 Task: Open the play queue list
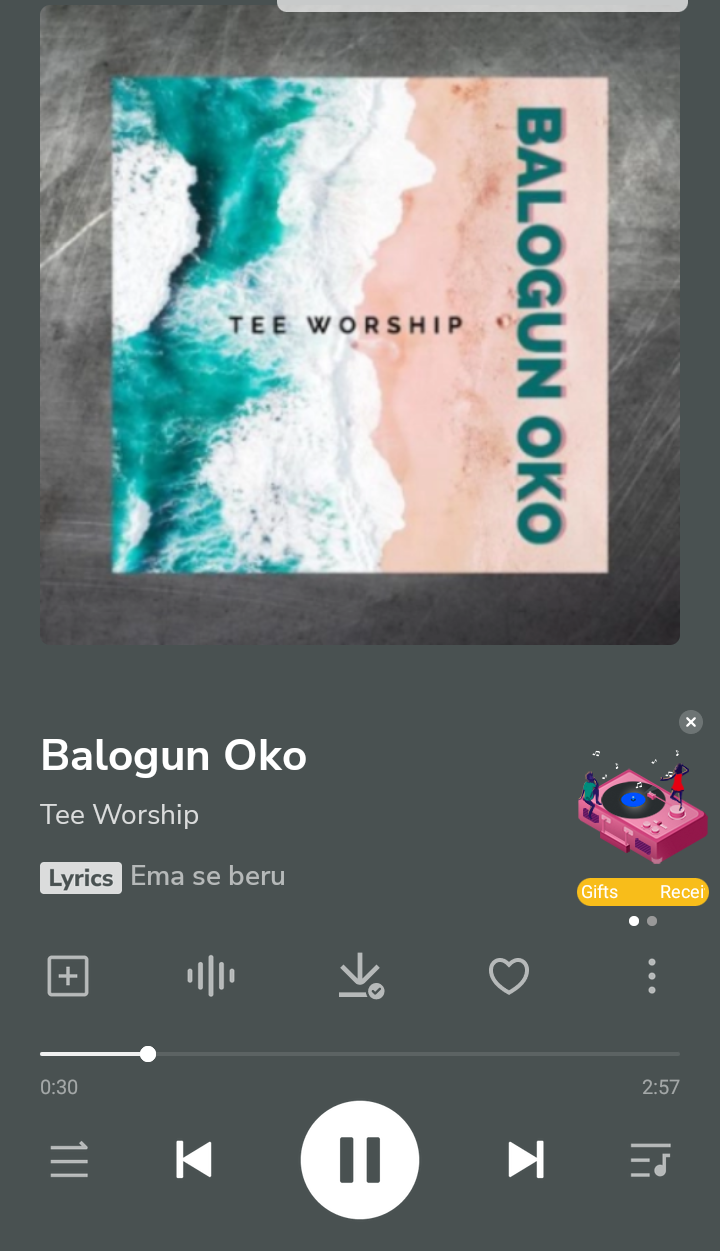pos(650,1160)
